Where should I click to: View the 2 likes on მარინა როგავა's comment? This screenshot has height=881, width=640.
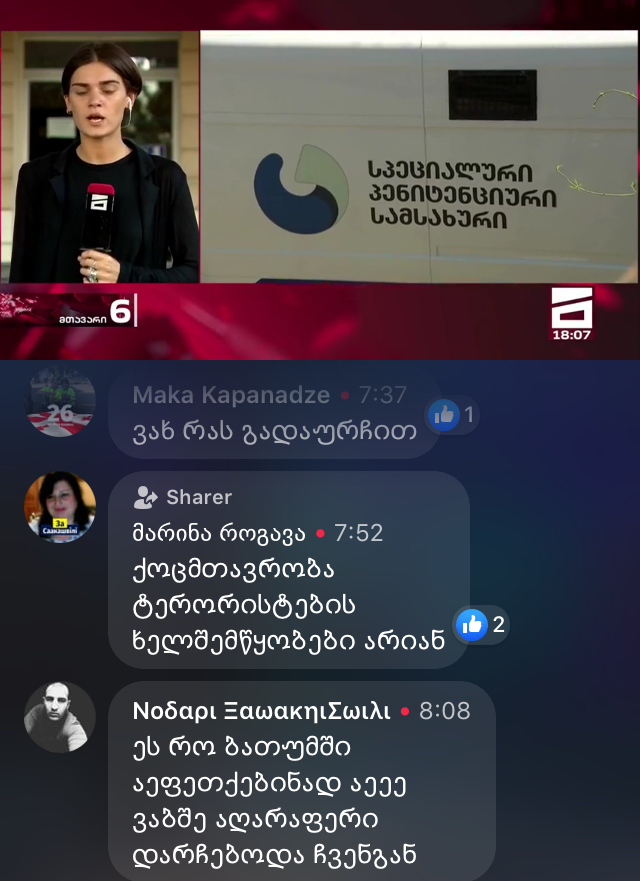[x=481, y=625]
